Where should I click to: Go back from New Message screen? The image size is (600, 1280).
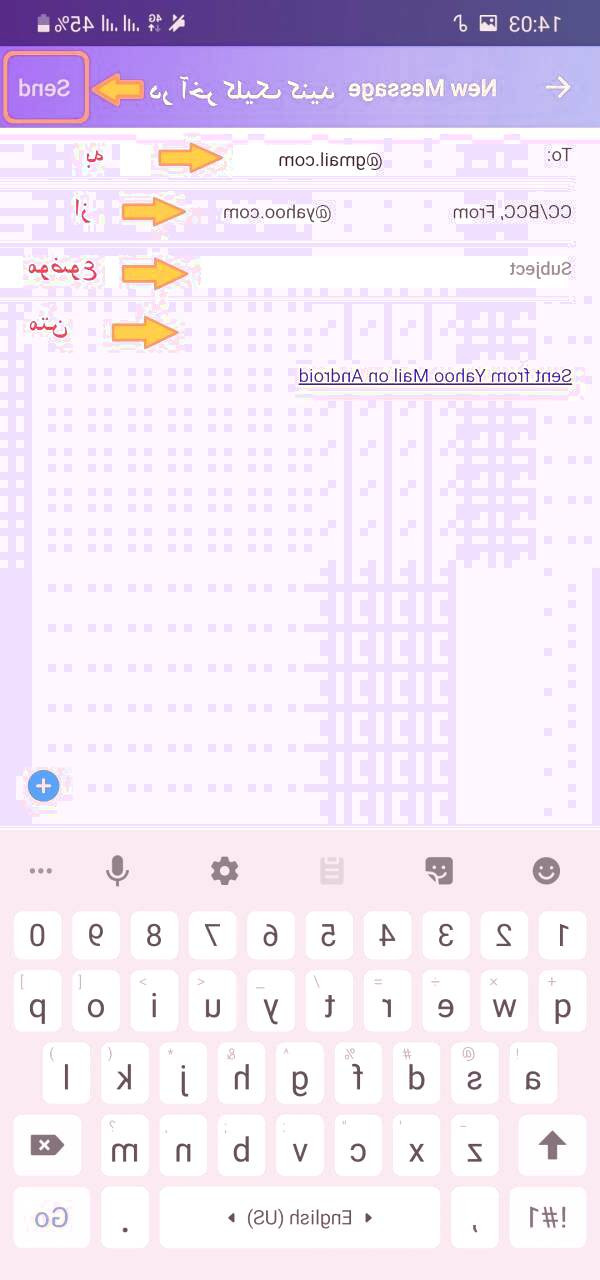coord(558,88)
